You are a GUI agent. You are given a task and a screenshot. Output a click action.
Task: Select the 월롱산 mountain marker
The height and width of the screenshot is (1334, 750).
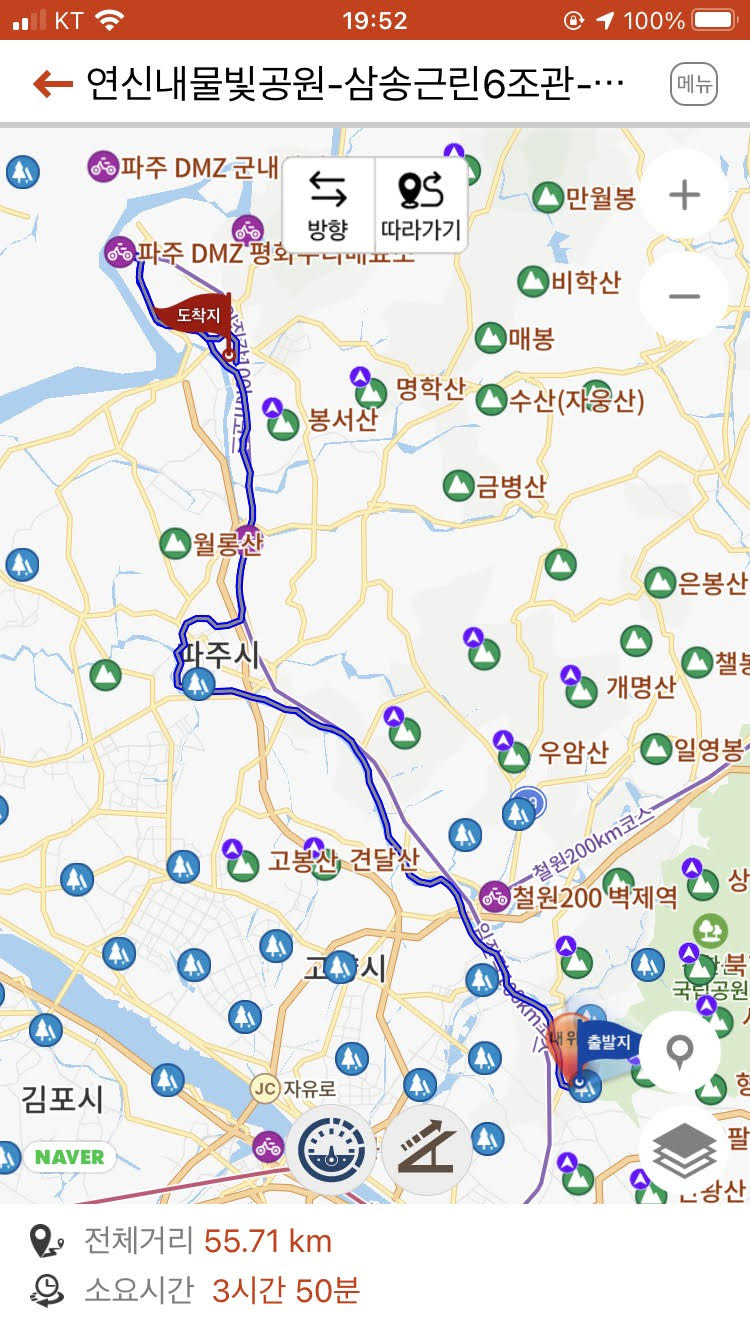point(176,544)
